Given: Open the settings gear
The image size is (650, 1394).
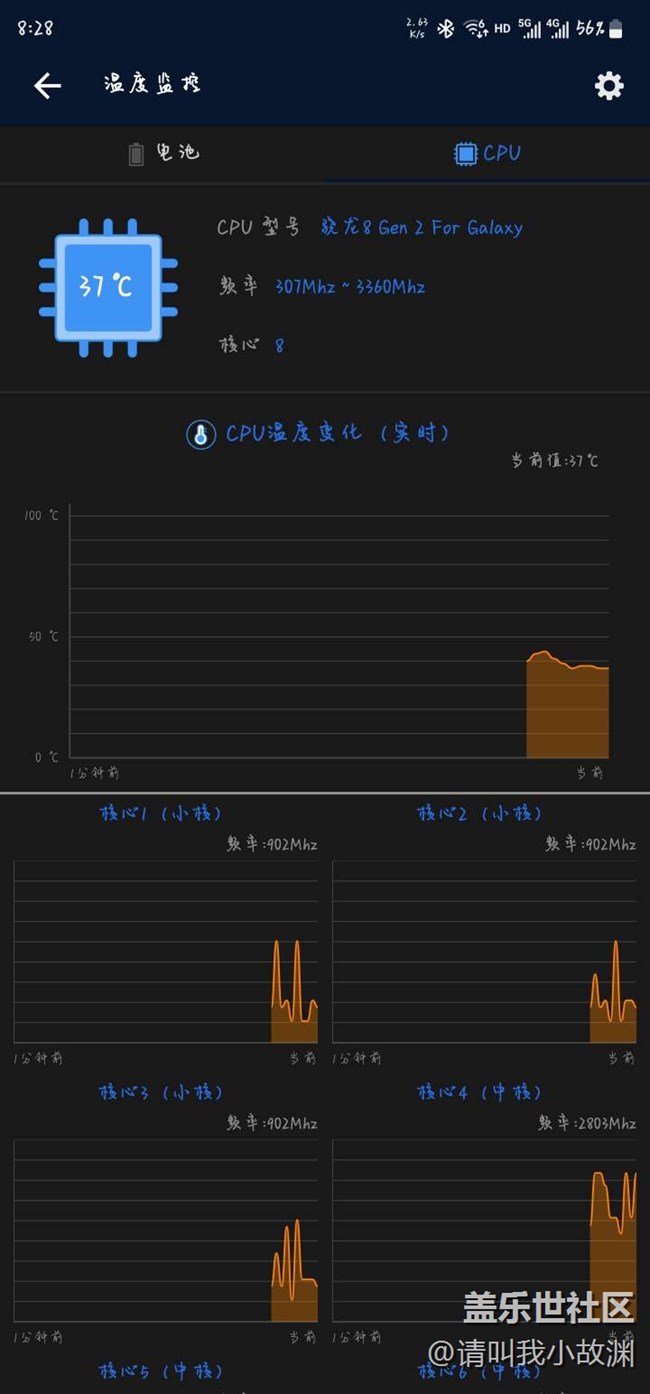Looking at the screenshot, I should pos(609,86).
